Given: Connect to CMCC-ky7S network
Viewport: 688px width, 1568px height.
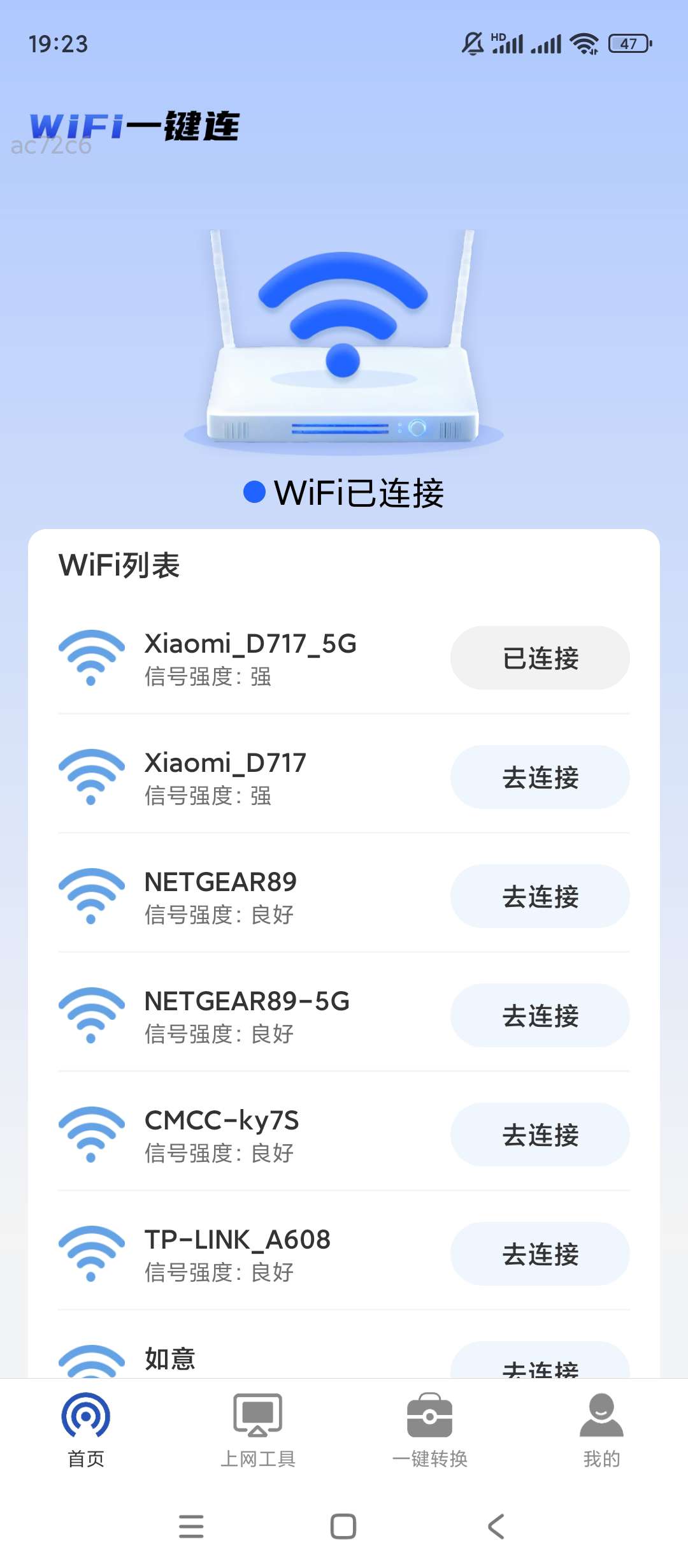Looking at the screenshot, I should tap(540, 1135).
